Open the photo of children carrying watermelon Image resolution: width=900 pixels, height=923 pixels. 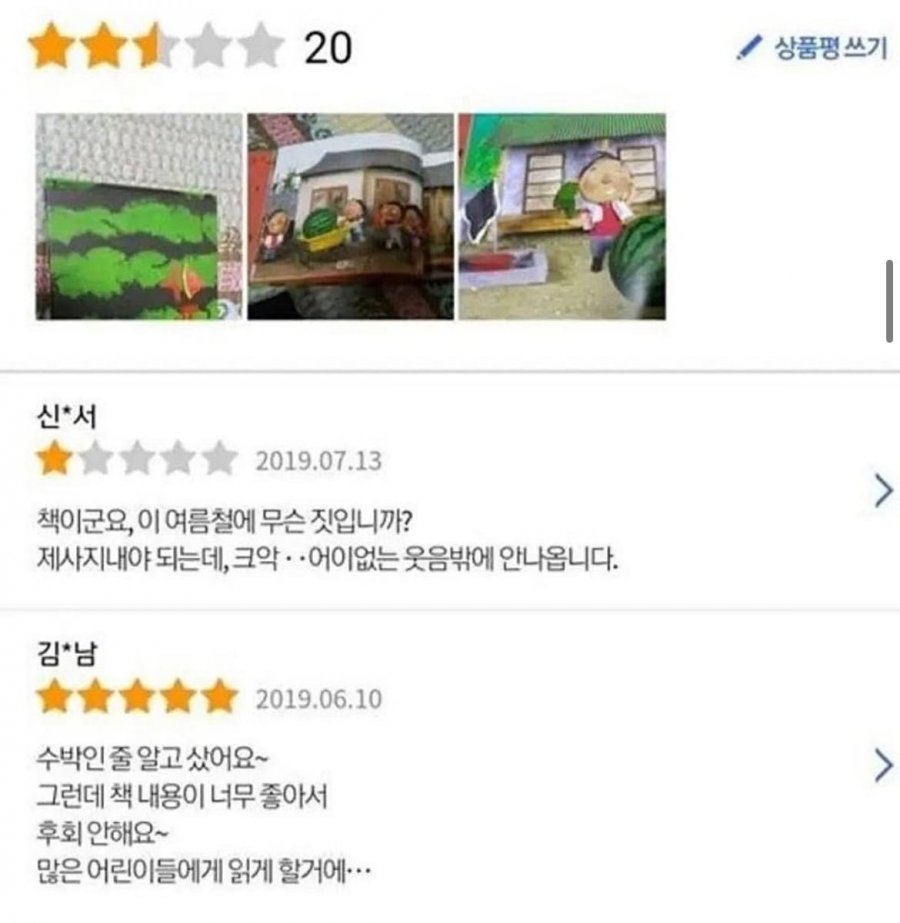350,217
